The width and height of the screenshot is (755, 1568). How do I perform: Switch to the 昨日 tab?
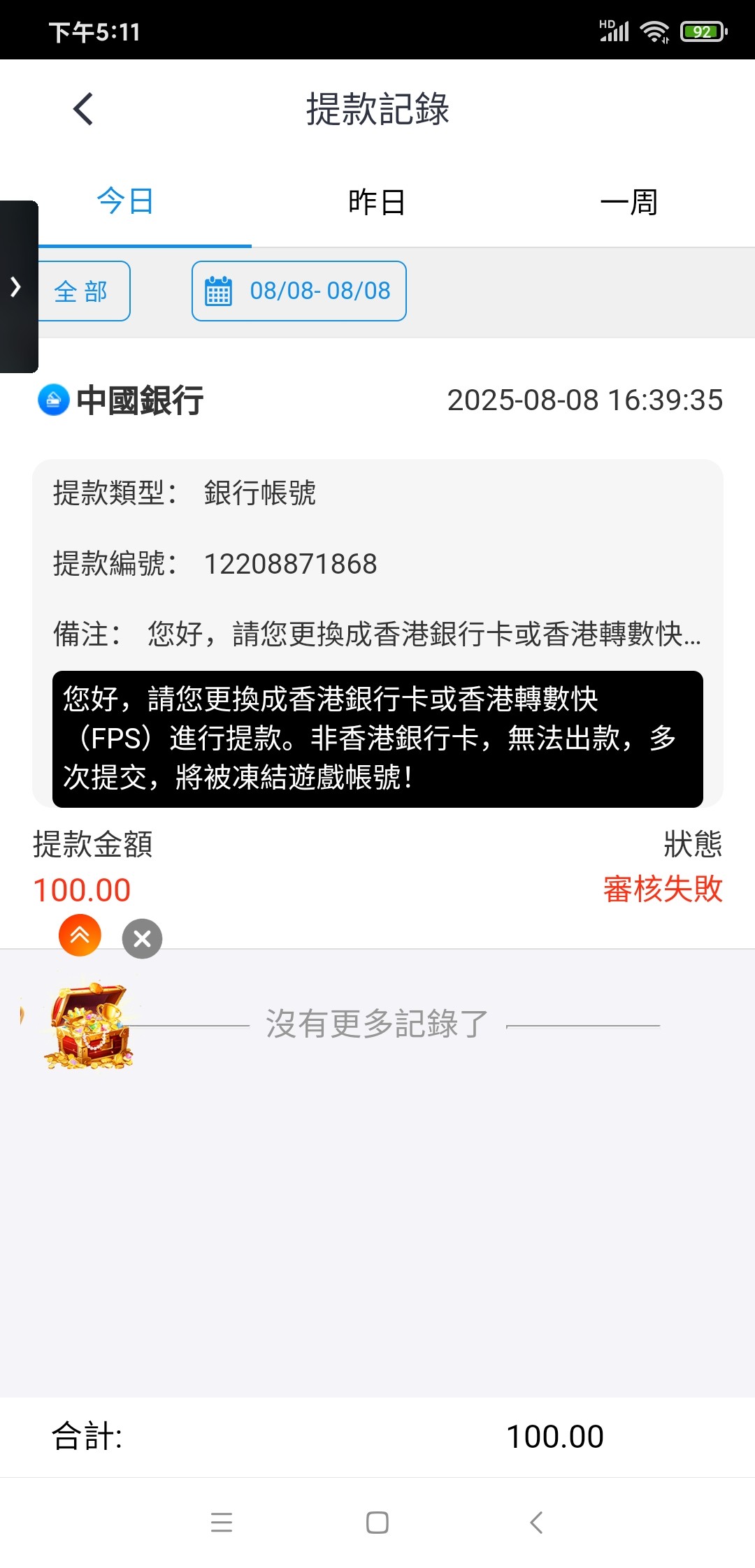[x=377, y=202]
